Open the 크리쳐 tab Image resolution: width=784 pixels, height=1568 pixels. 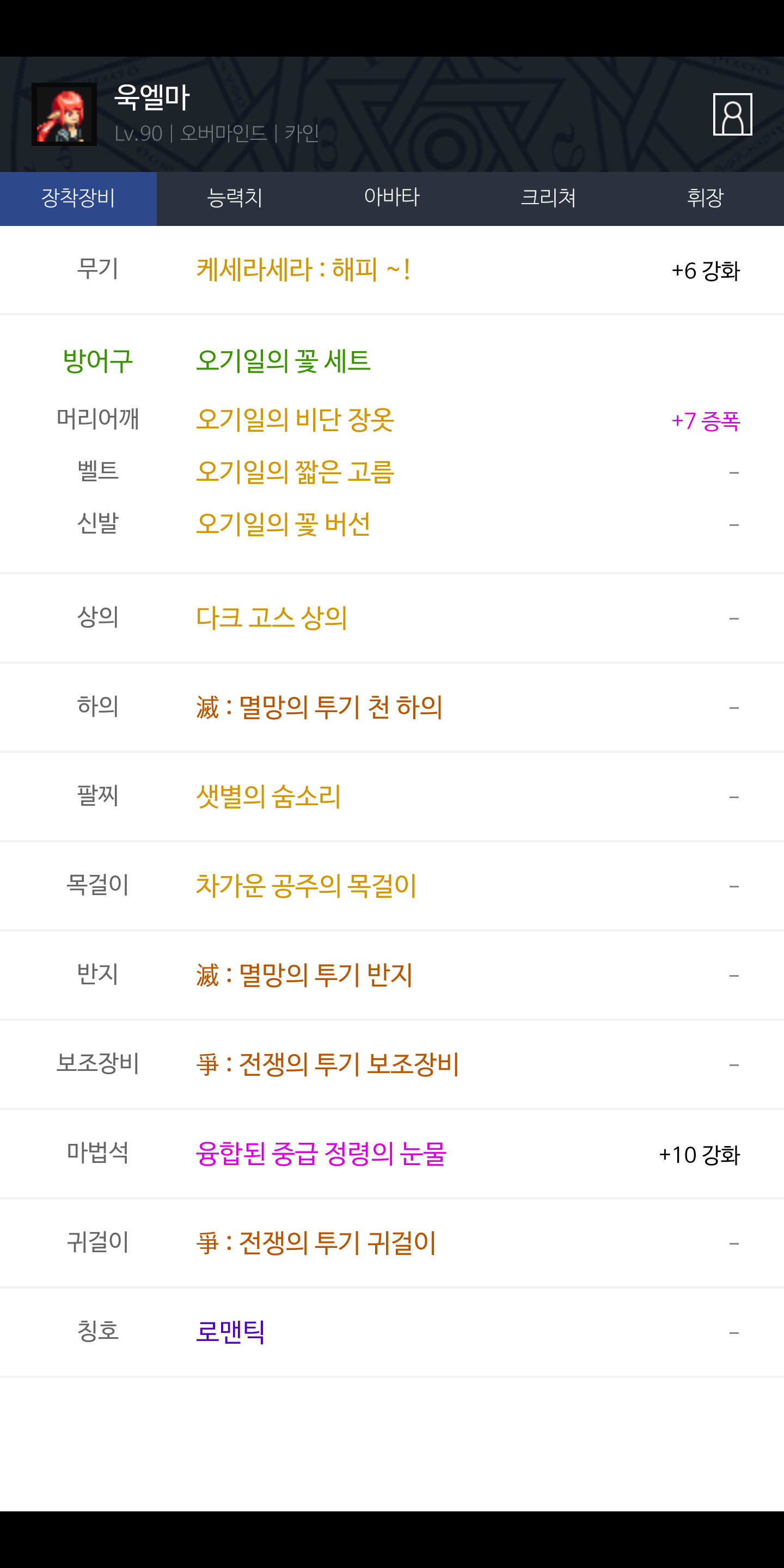pos(548,198)
